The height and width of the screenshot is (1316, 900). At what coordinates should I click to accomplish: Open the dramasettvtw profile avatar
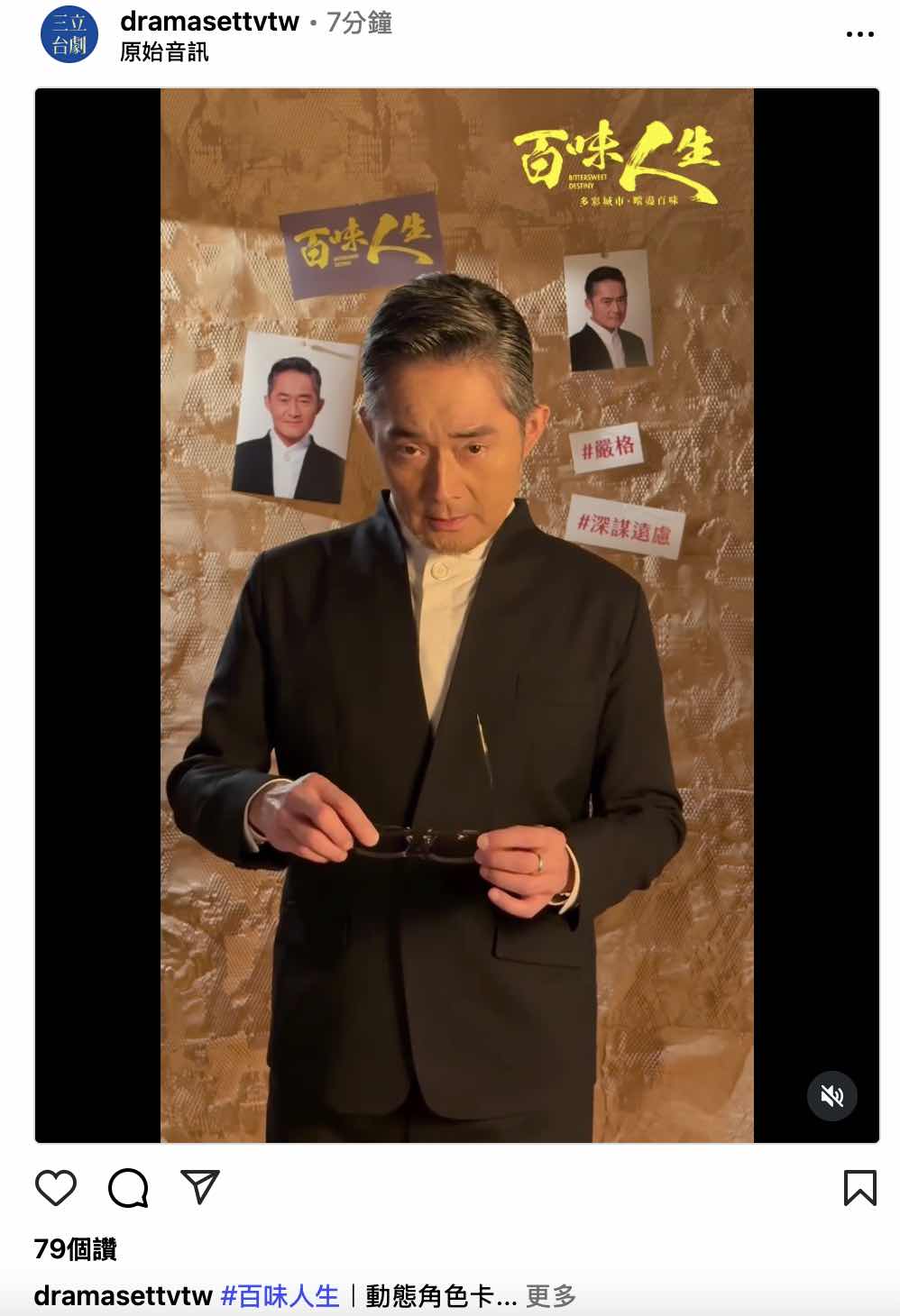pyautogui.click(x=69, y=34)
